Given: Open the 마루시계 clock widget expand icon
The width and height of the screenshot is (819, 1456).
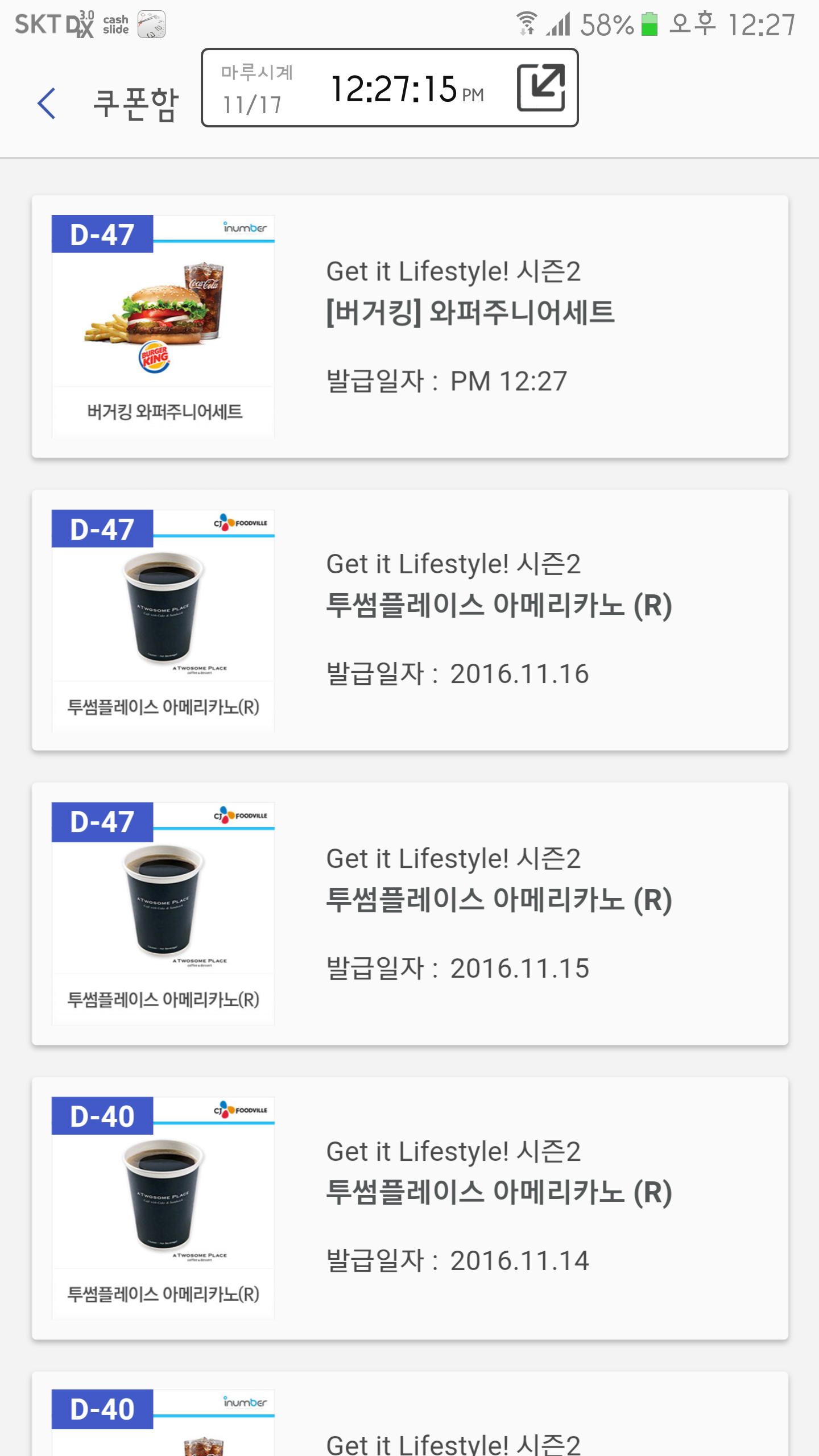Looking at the screenshot, I should click(x=540, y=88).
